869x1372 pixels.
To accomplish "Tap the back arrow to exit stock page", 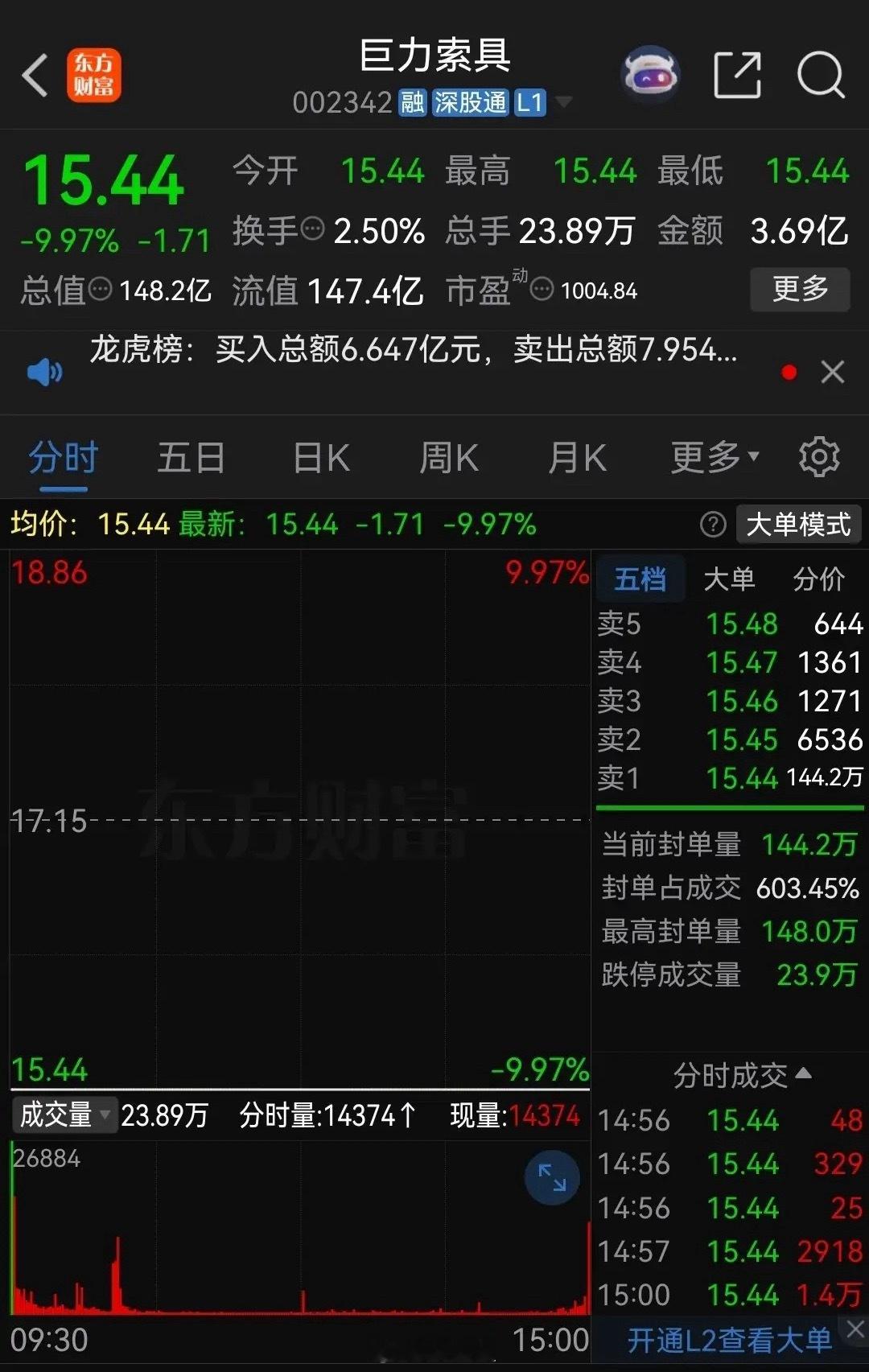I will click(x=34, y=75).
